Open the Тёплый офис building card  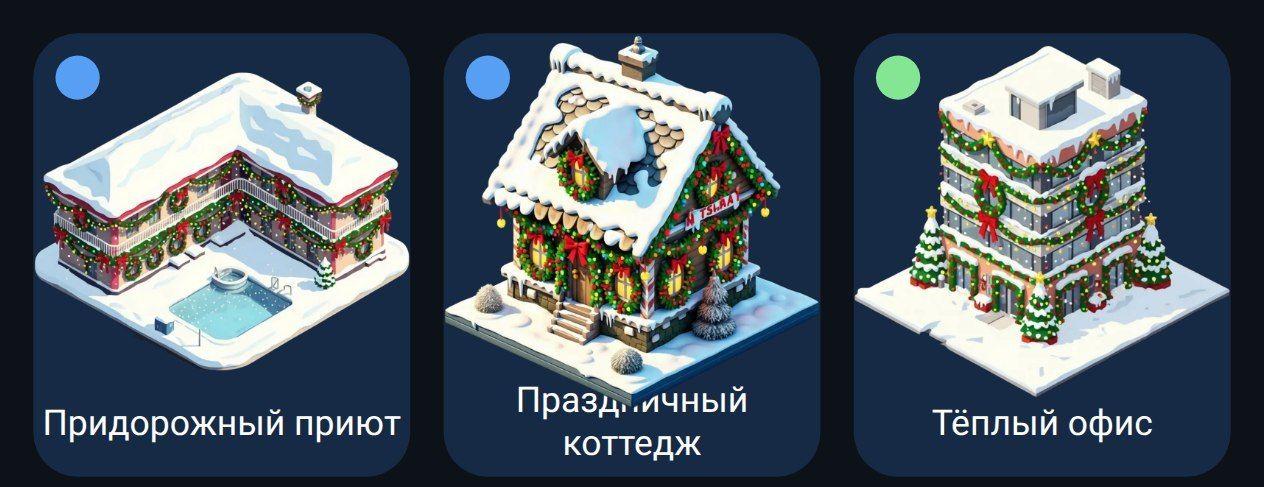[1041, 255]
